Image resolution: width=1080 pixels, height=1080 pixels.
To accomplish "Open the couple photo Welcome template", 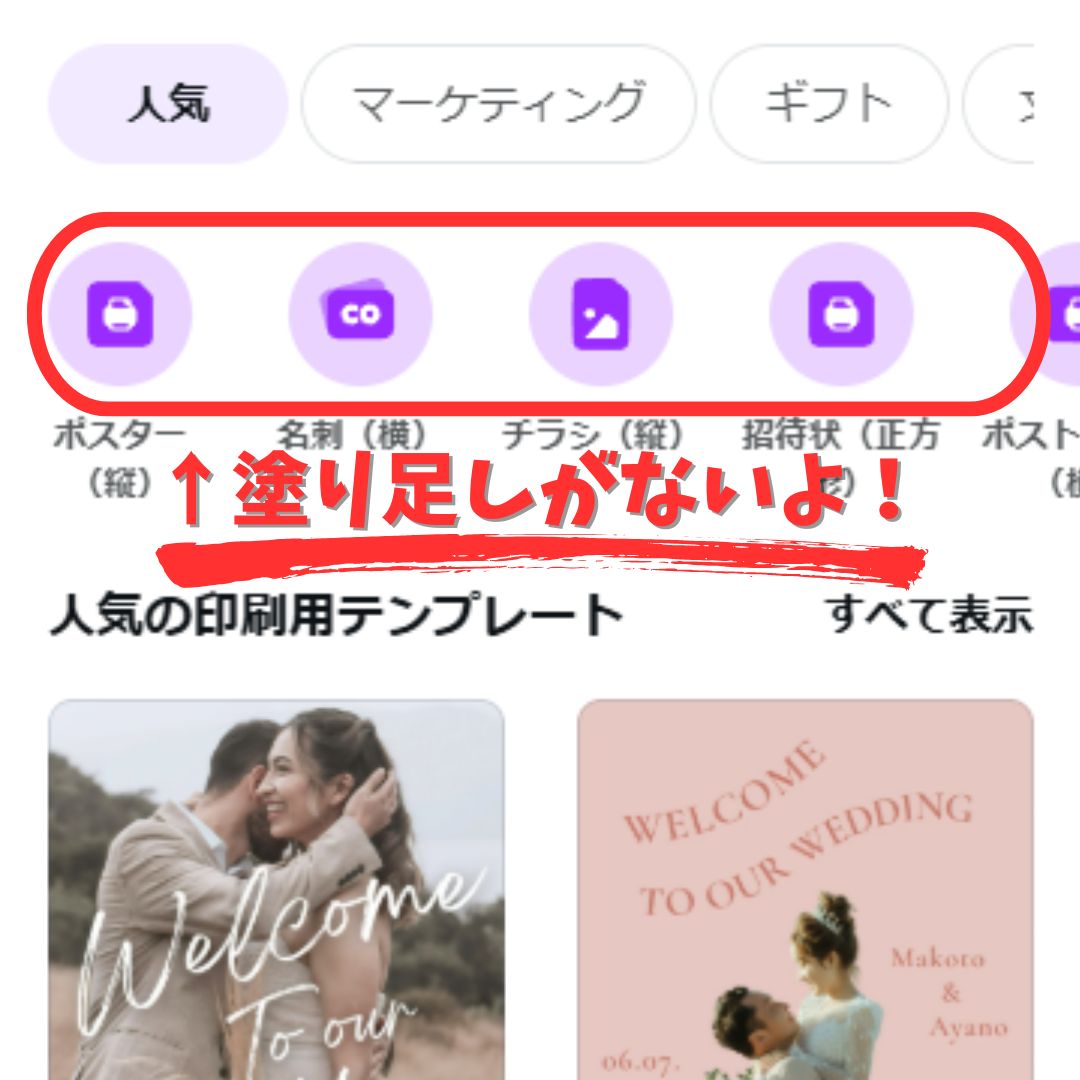I will coord(276,889).
